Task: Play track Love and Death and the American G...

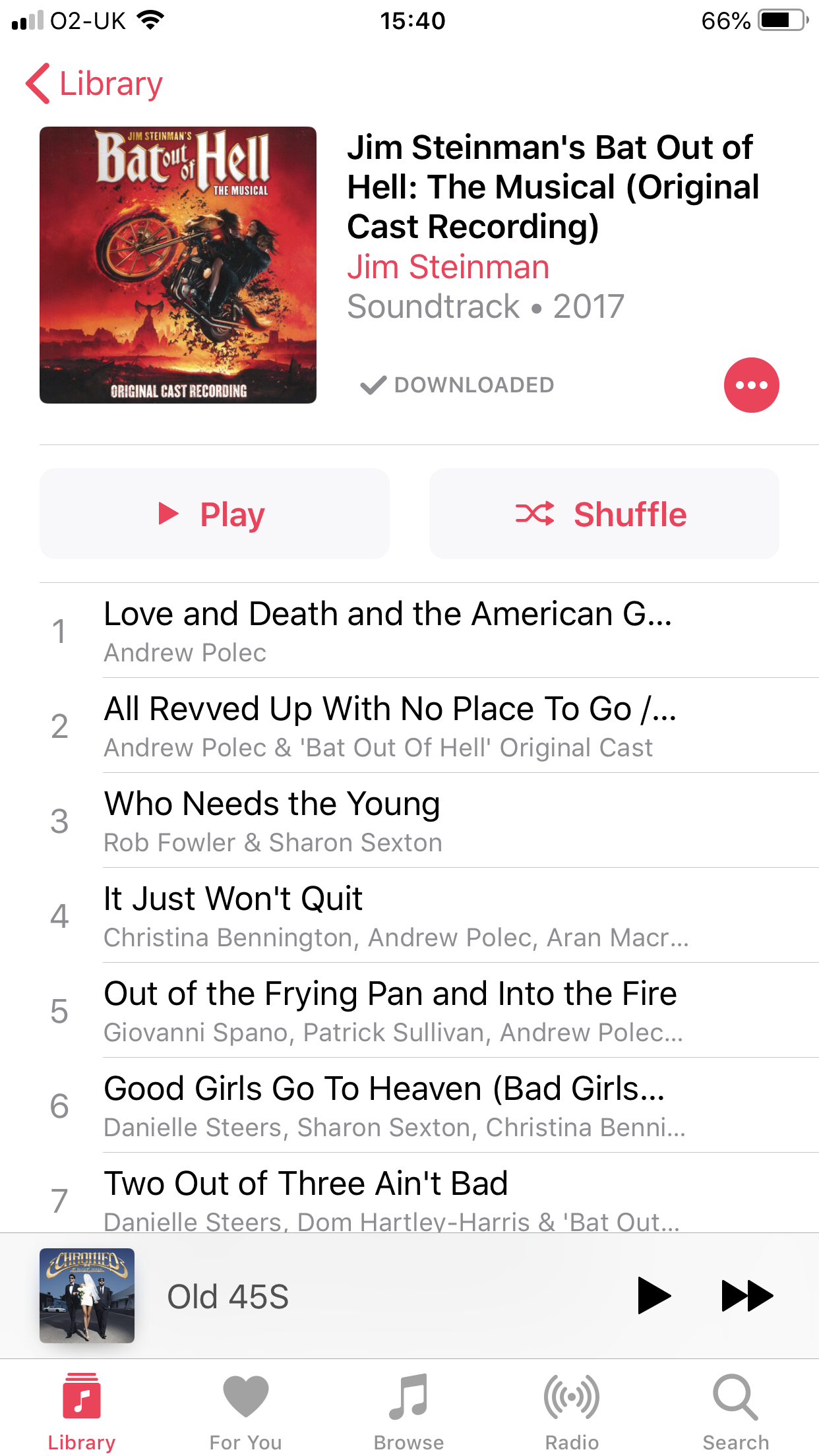Action: (429, 630)
